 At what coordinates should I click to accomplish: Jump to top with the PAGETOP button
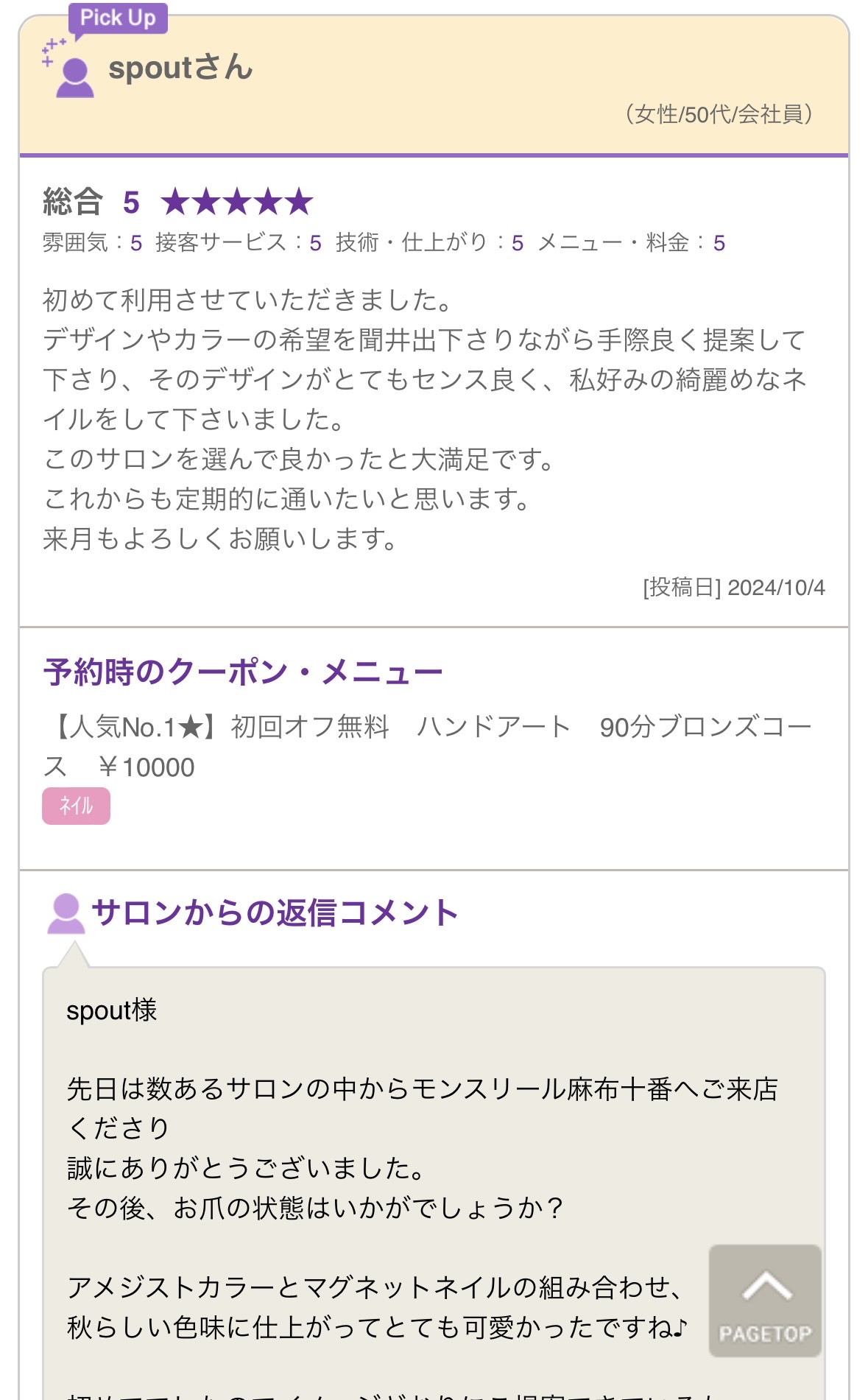[x=765, y=1301]
